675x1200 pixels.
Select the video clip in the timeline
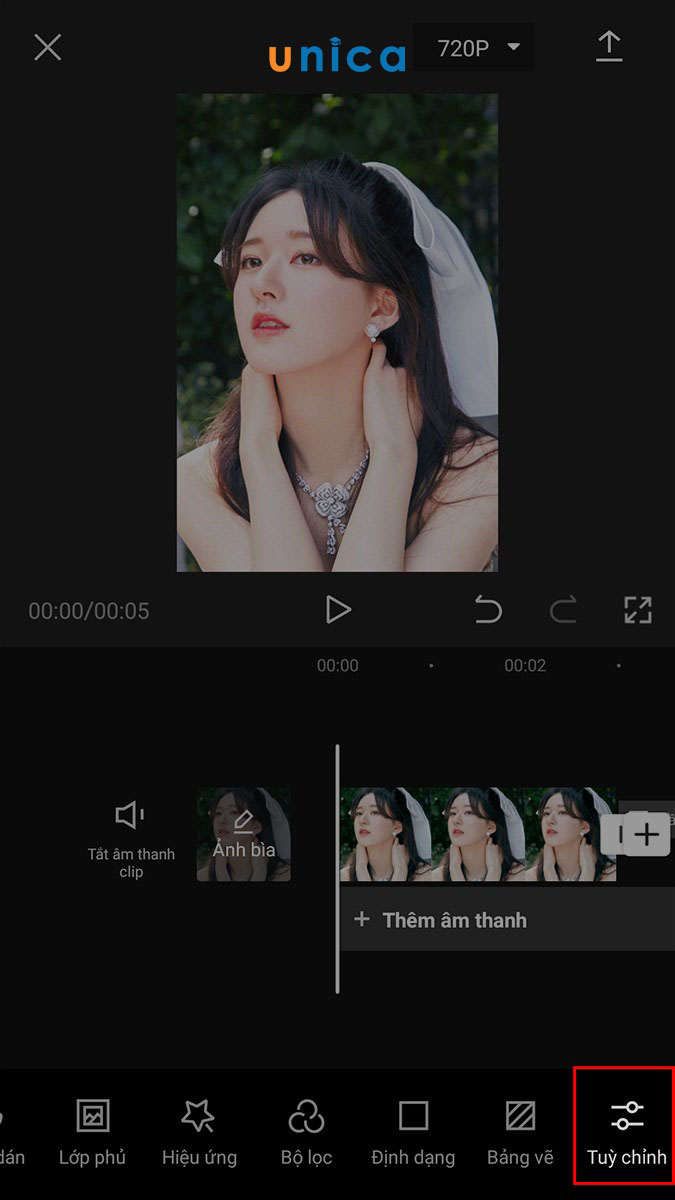click(476, 834)
